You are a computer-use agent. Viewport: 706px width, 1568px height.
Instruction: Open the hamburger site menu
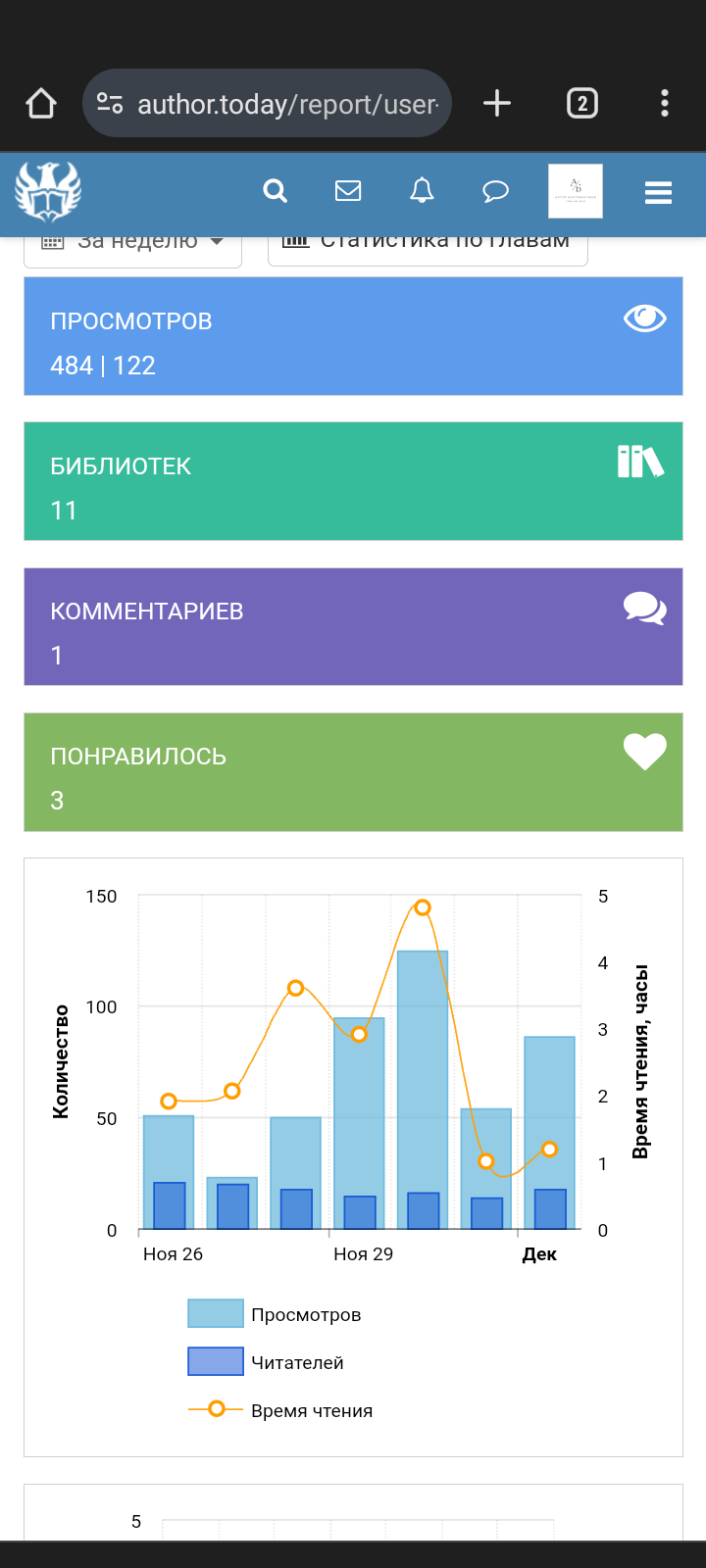[x=658, y=192]
